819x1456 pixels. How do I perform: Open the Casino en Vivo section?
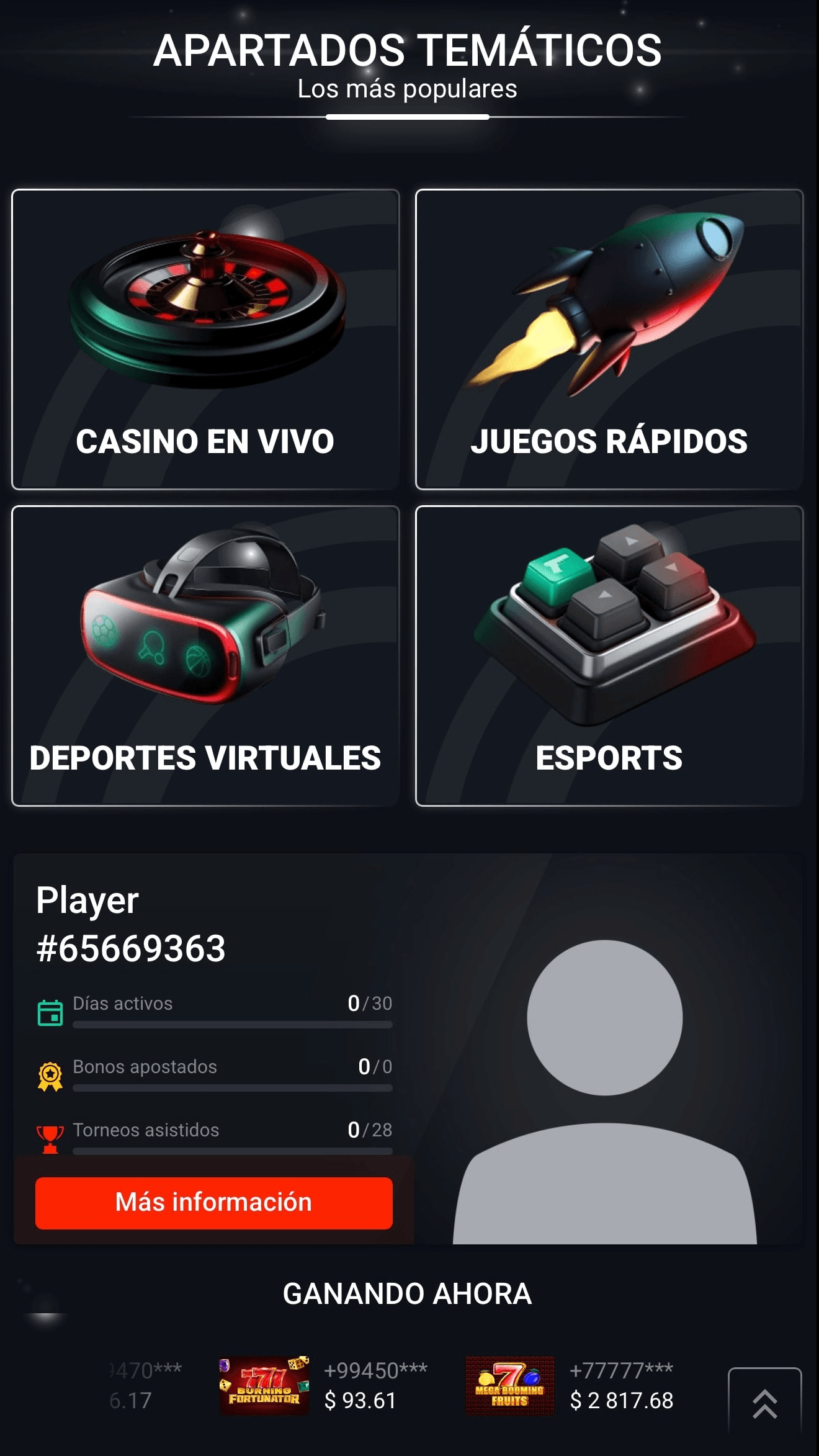(205, 339)
